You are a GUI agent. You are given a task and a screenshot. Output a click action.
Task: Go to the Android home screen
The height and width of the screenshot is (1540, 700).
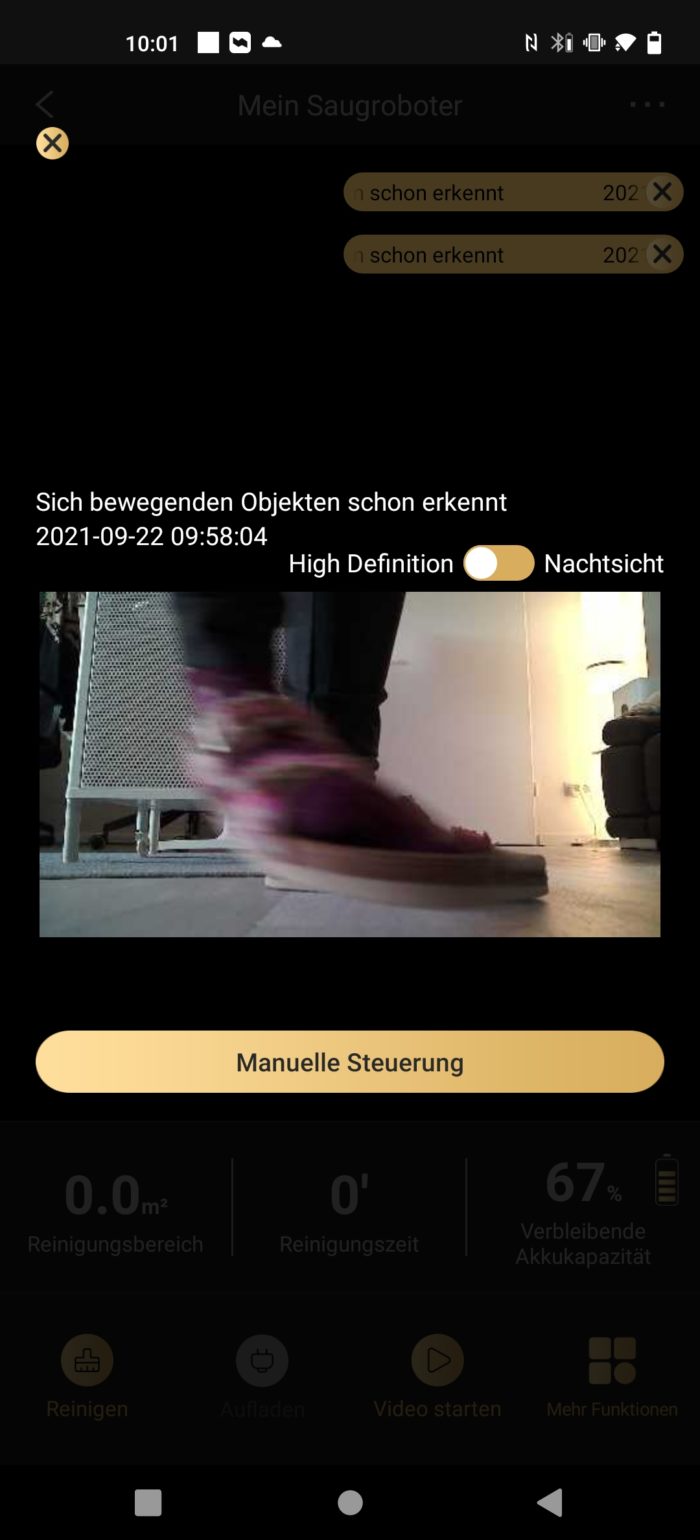pyautogui.click(x=350, y=1501)
